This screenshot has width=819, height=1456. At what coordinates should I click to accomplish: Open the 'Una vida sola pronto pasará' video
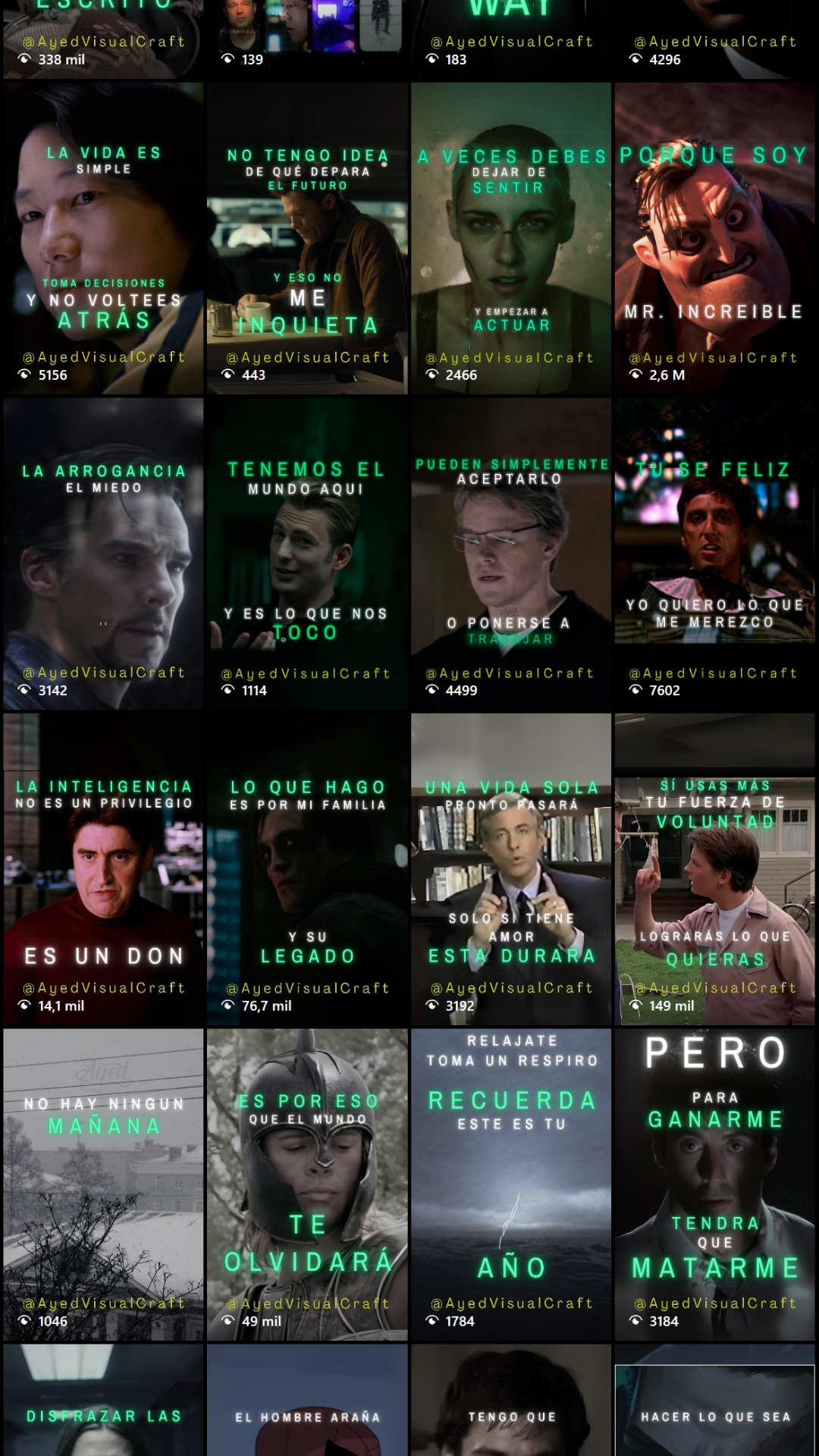click(511, 869)
